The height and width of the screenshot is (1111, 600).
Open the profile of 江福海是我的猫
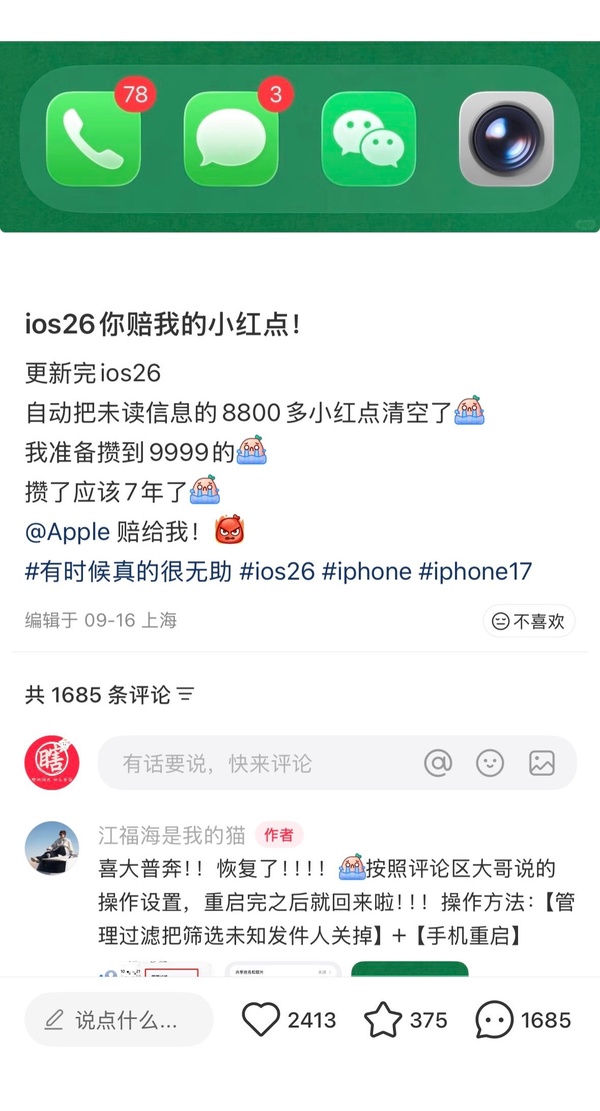click(171, 836)
